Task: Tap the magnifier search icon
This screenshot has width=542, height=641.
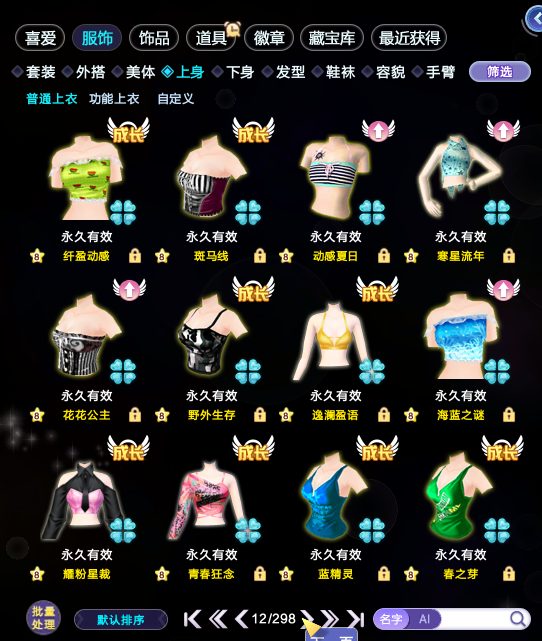Action: click(x=518, y=619)
